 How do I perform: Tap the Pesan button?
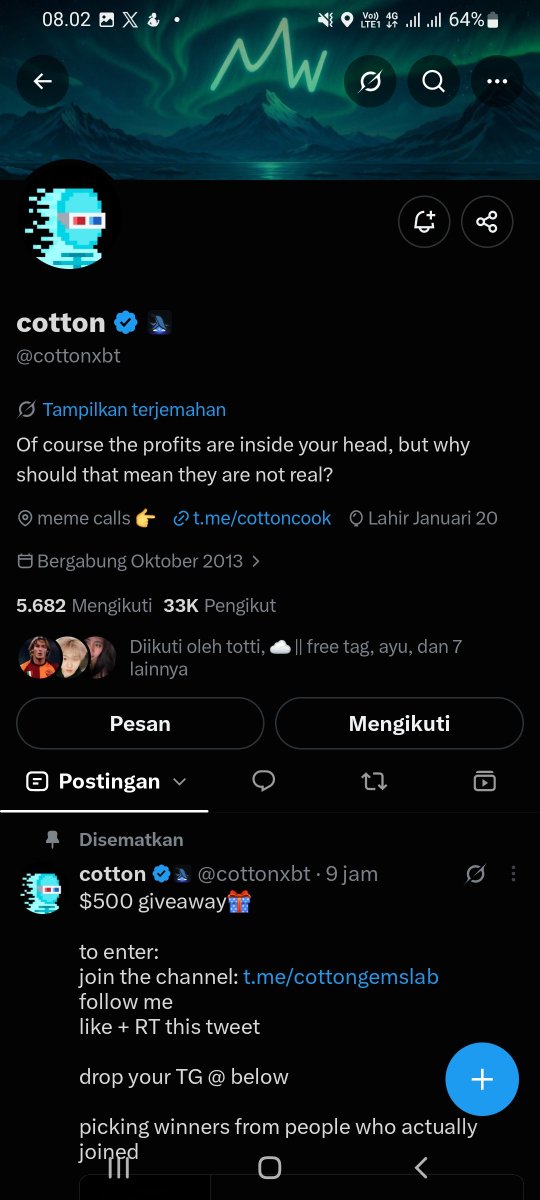140,723
